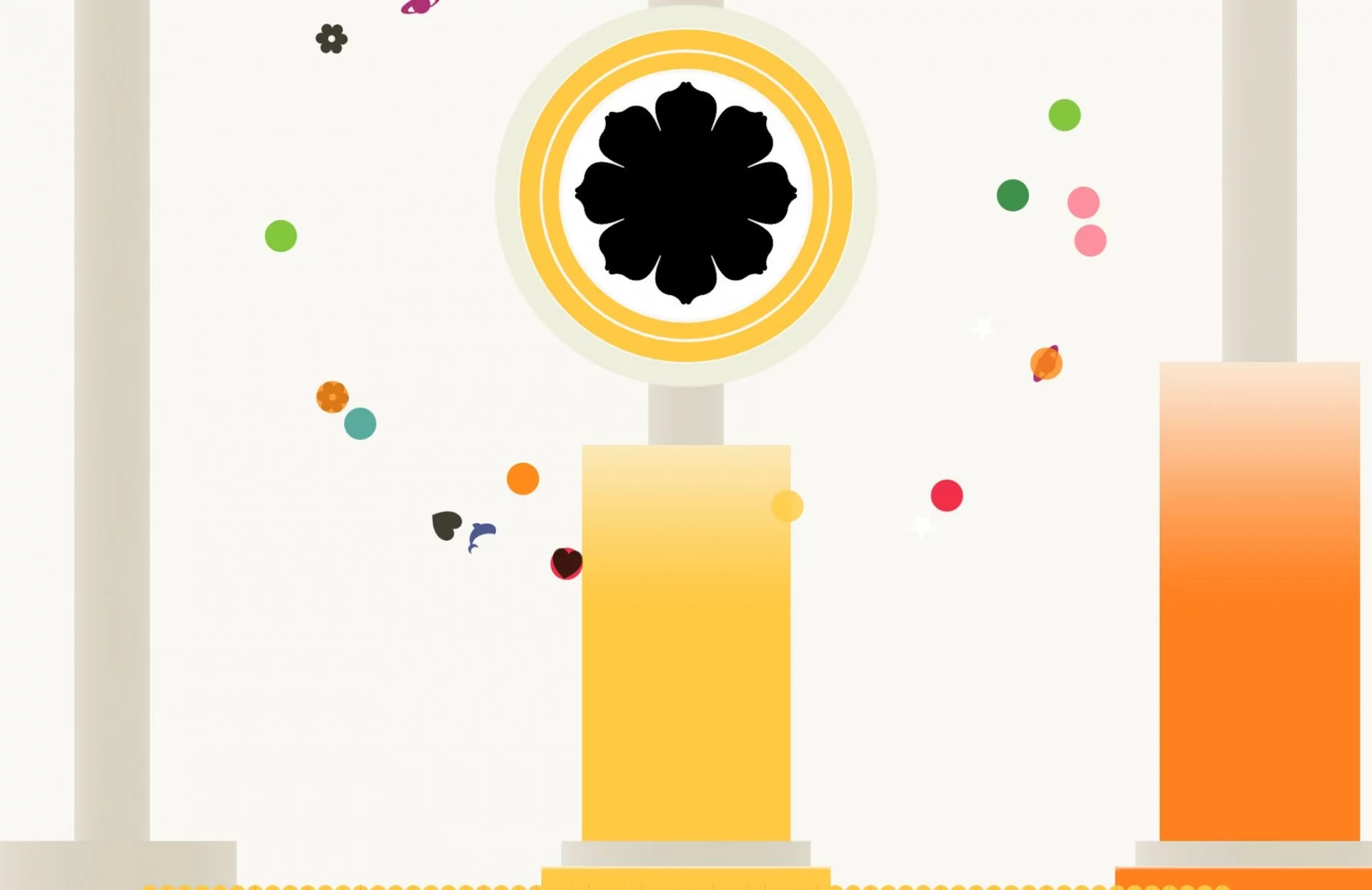Tap the bubble containing a dark heart
This screenshot has width=1372, height=890.
click(x=567, y=564)
